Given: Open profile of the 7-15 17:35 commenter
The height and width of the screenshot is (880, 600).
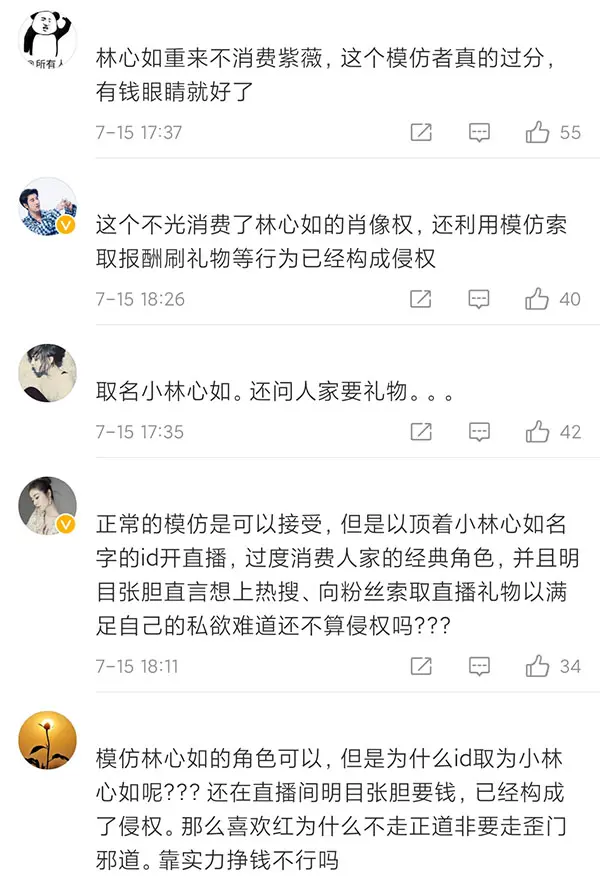Looking at the screenshot, I should (48, 374).
